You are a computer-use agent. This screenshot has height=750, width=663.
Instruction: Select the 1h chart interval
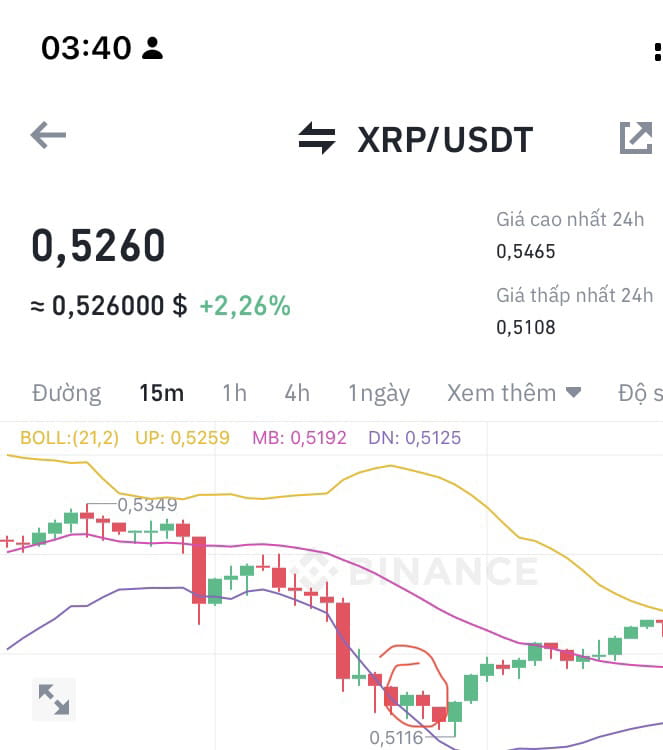[234, 393]
